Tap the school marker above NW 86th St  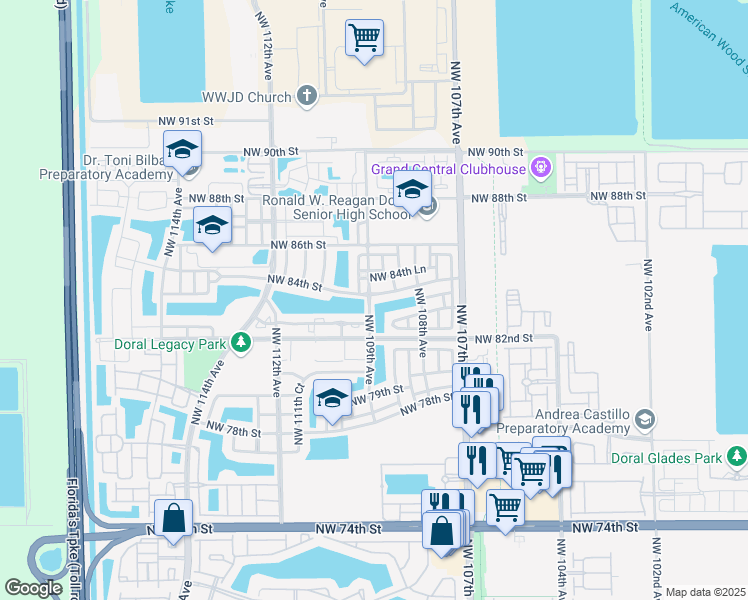coord(212,226)
